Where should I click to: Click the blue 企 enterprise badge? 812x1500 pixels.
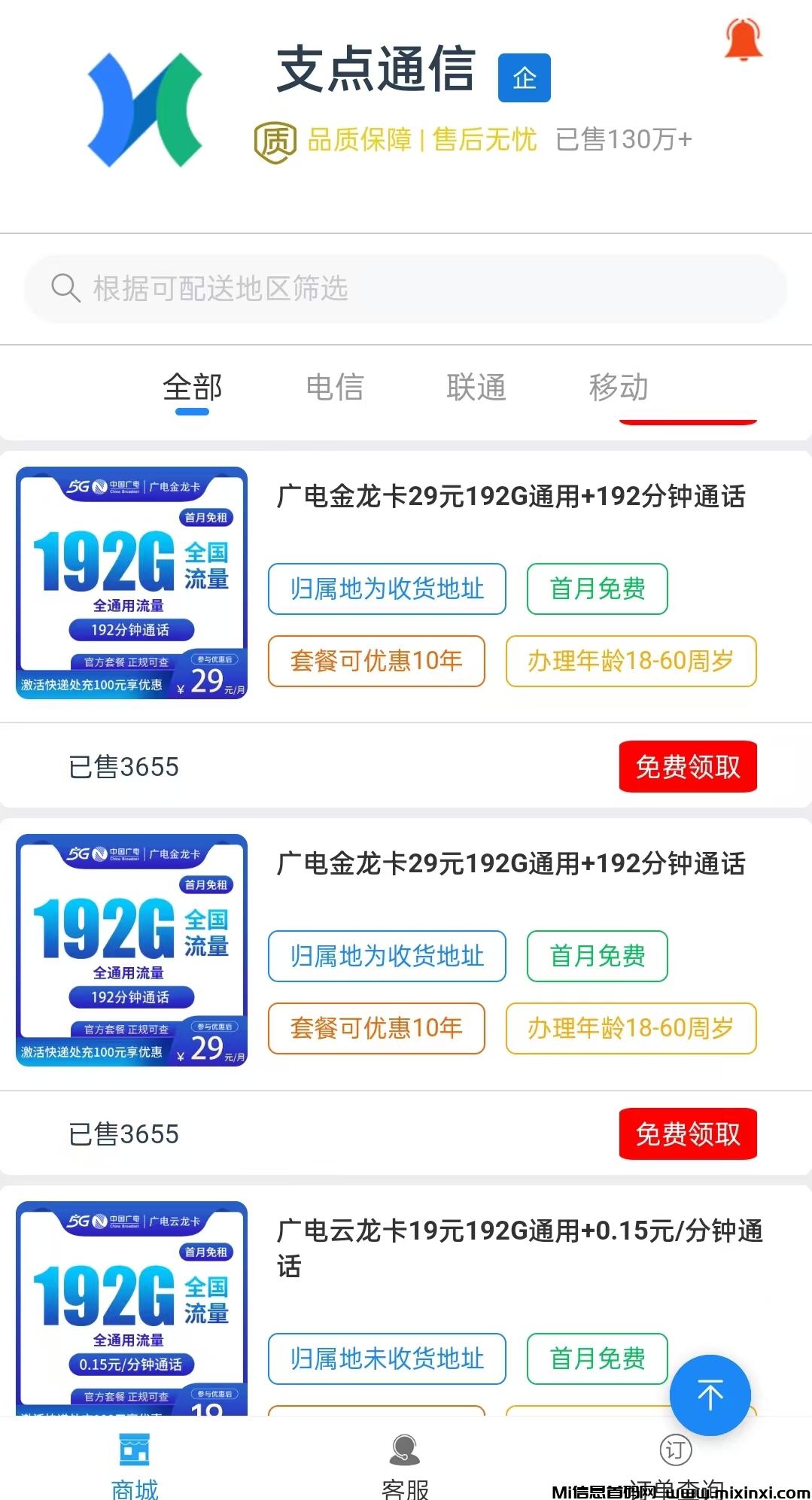point(525,77)
